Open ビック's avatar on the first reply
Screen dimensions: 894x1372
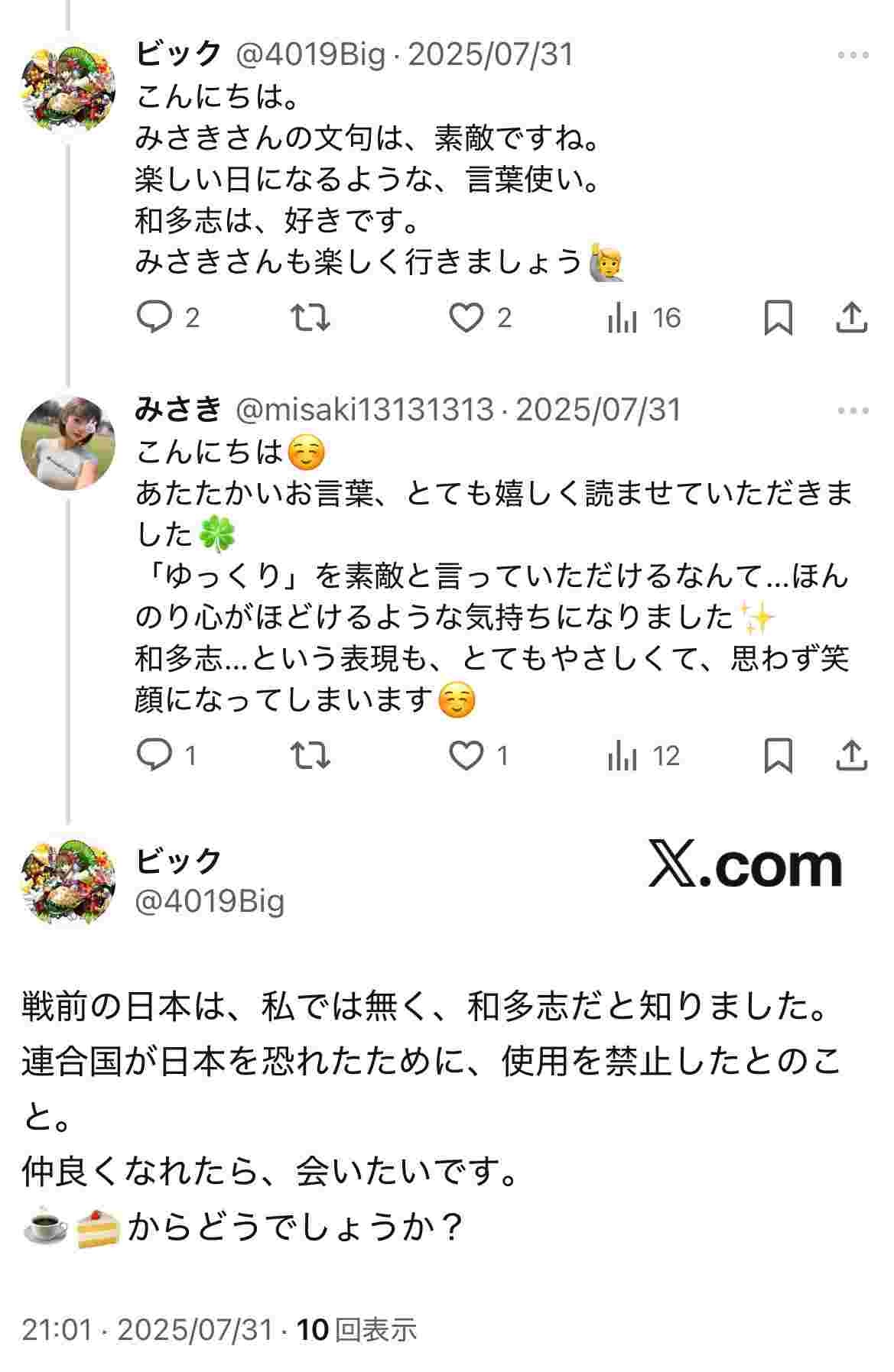click(68, 89)
